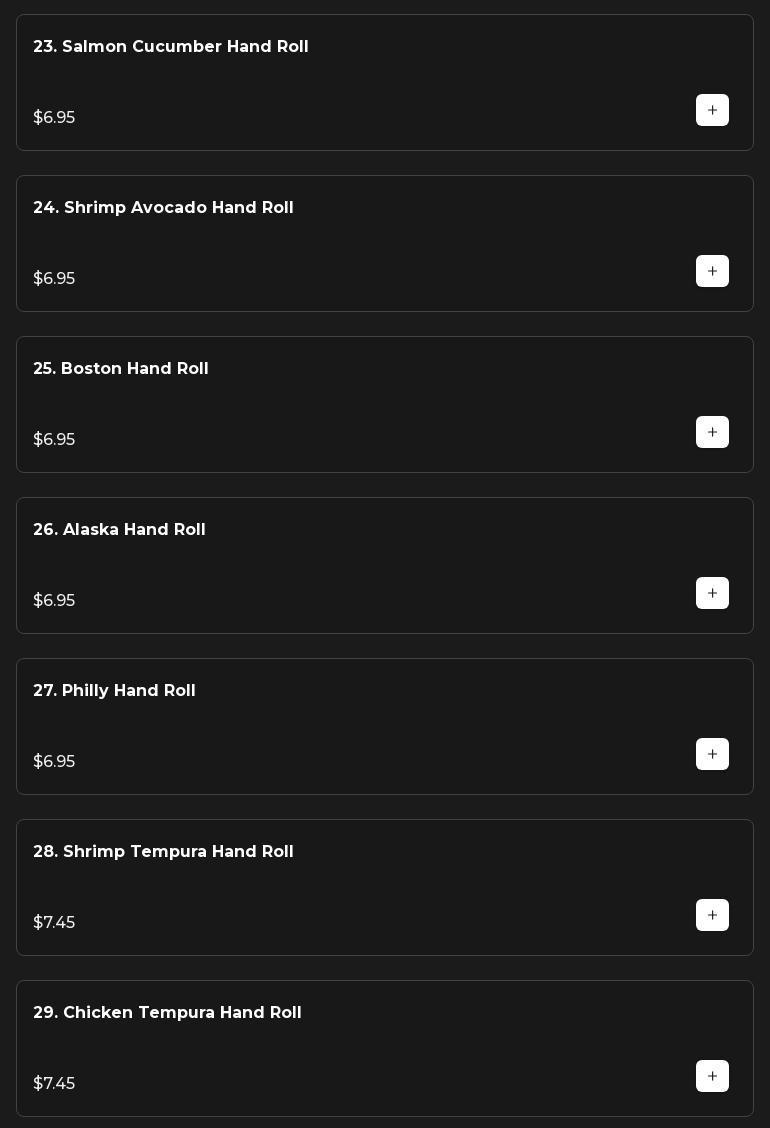View the Shrimp Tempura Hand Roll card

(163, 852)
